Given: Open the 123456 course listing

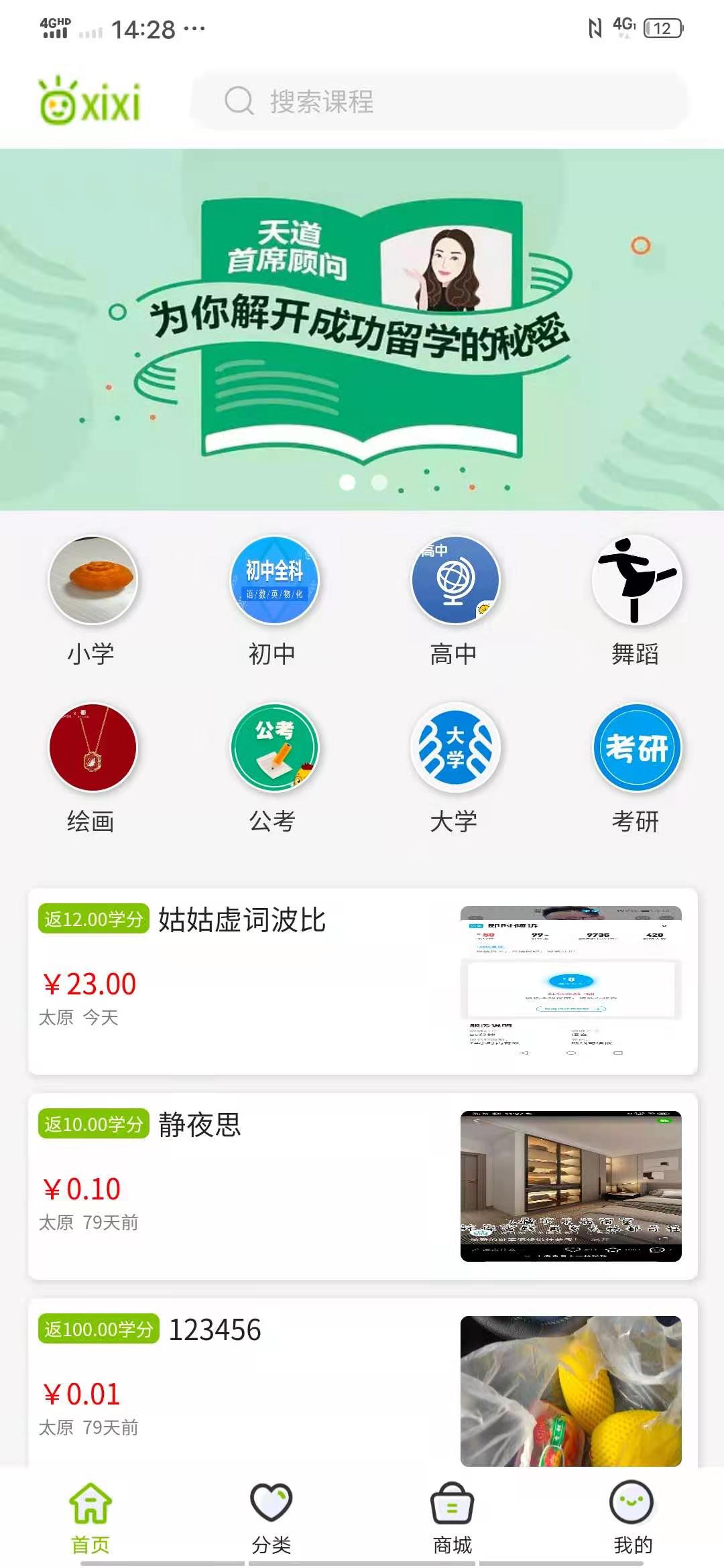Looking at the screenshot, I should click(362, 1387).
